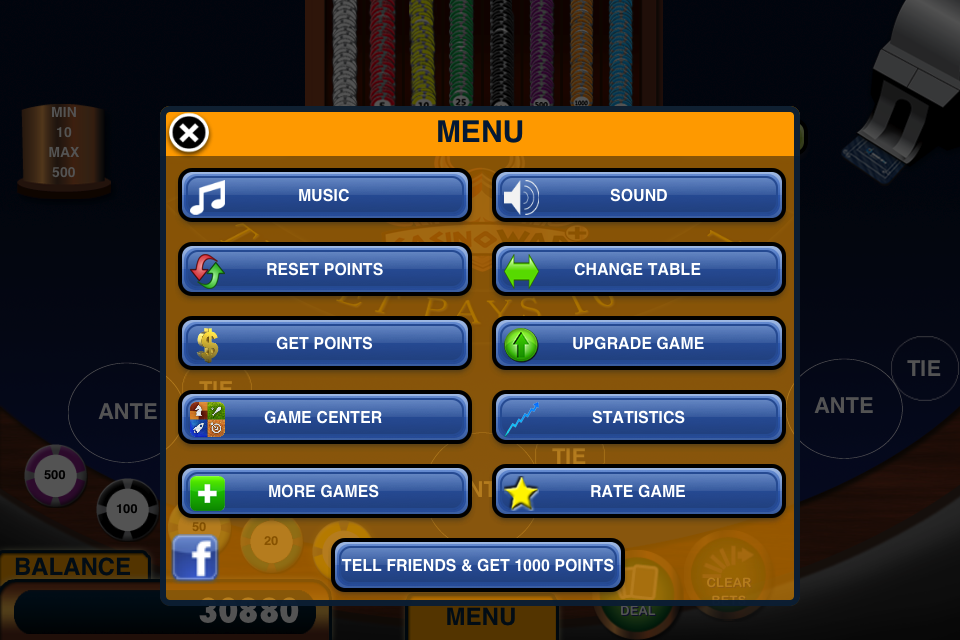Screen dimensions: 960x640
Task: Open the Facebook icon
Action: click(195, 557)
